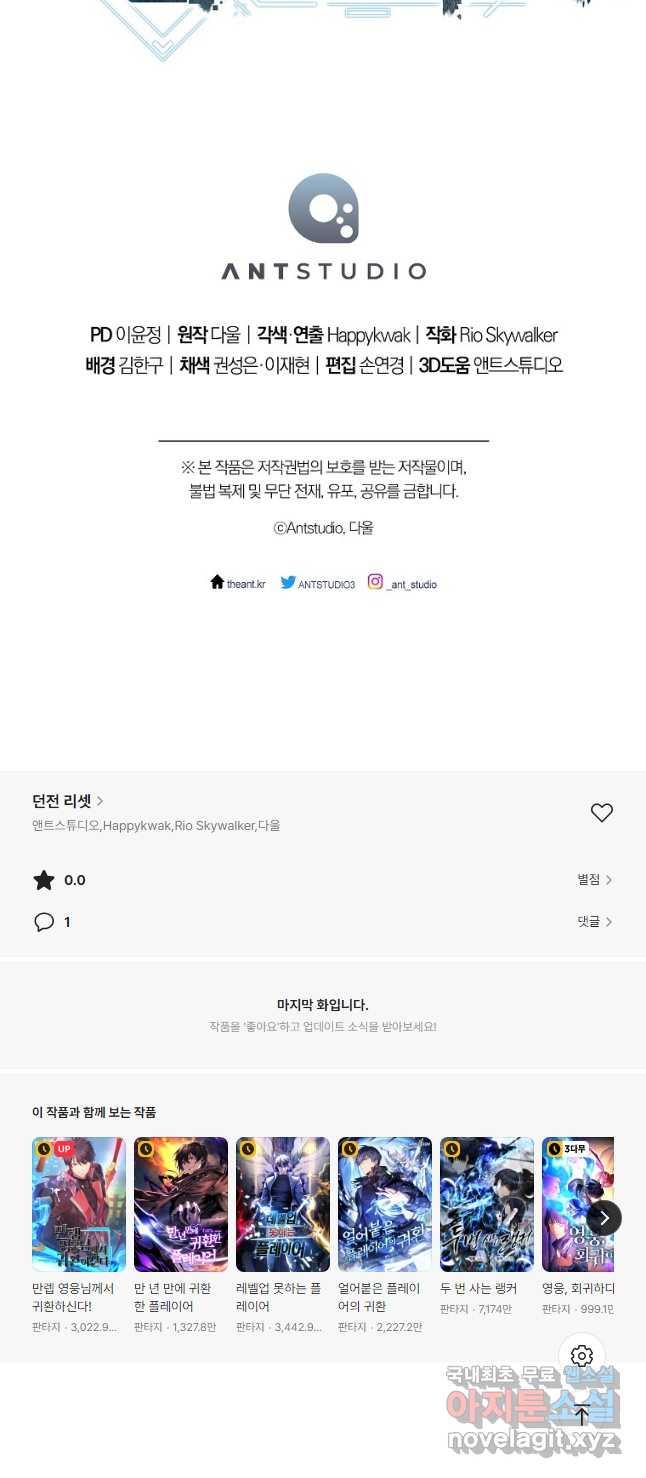Open 만 년 만에 귀환한 플레이어 card
Viewport: 646px width, 1478px height.
(x=181, y=1235)
